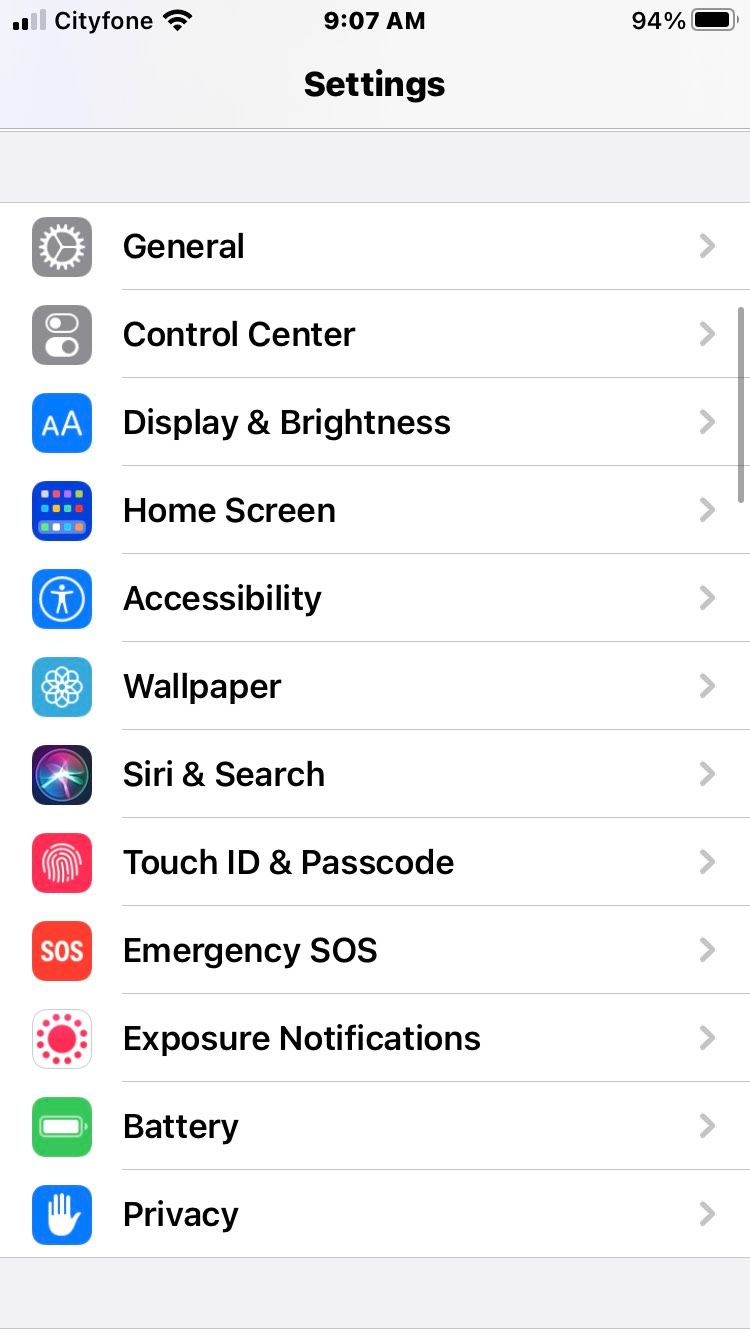
Task: Open Siri & Search settings
Action: click(x=375, y=774)
